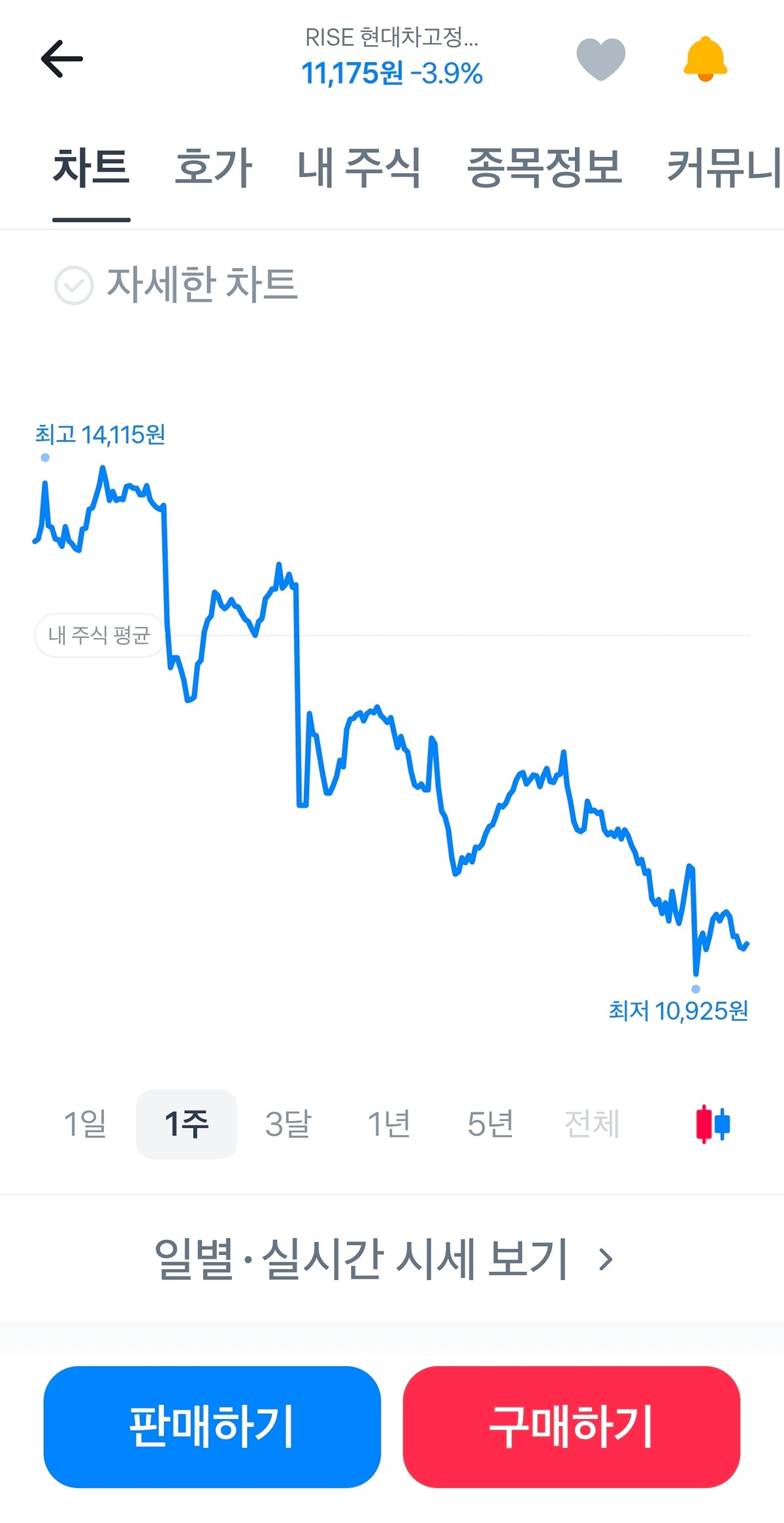Add this stock to favorites with heart
The image size is (784, 1523).
601,59
